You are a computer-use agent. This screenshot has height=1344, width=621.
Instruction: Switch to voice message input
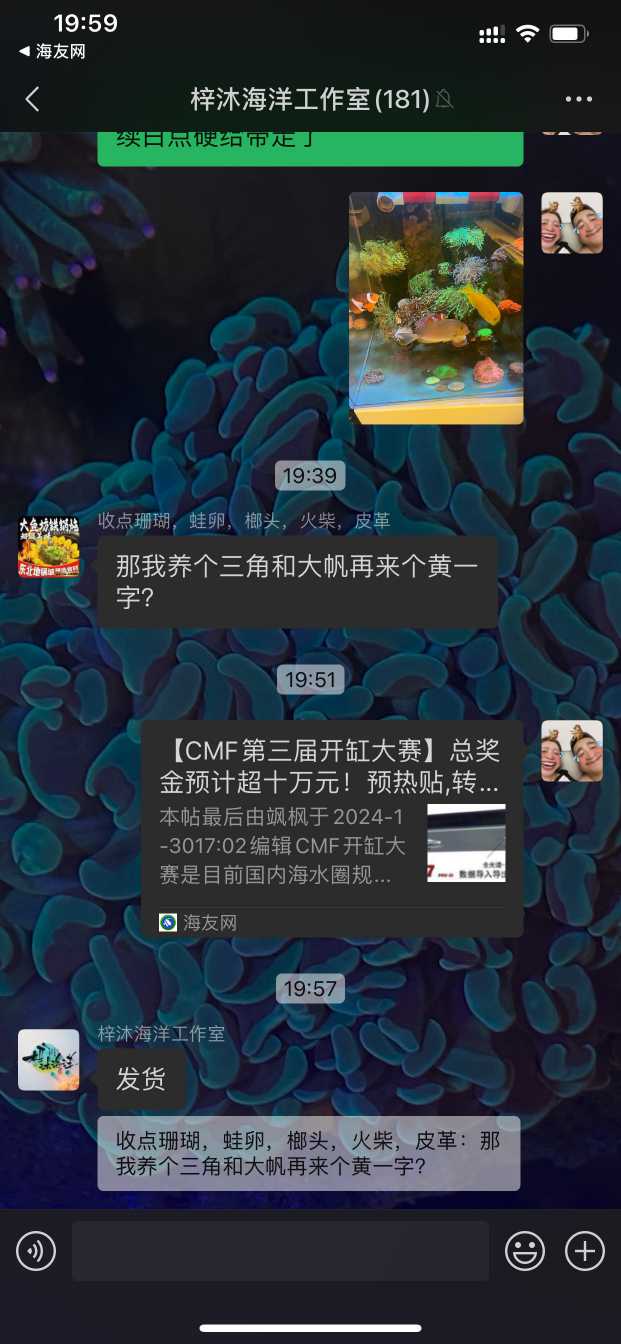[36, 1251]
